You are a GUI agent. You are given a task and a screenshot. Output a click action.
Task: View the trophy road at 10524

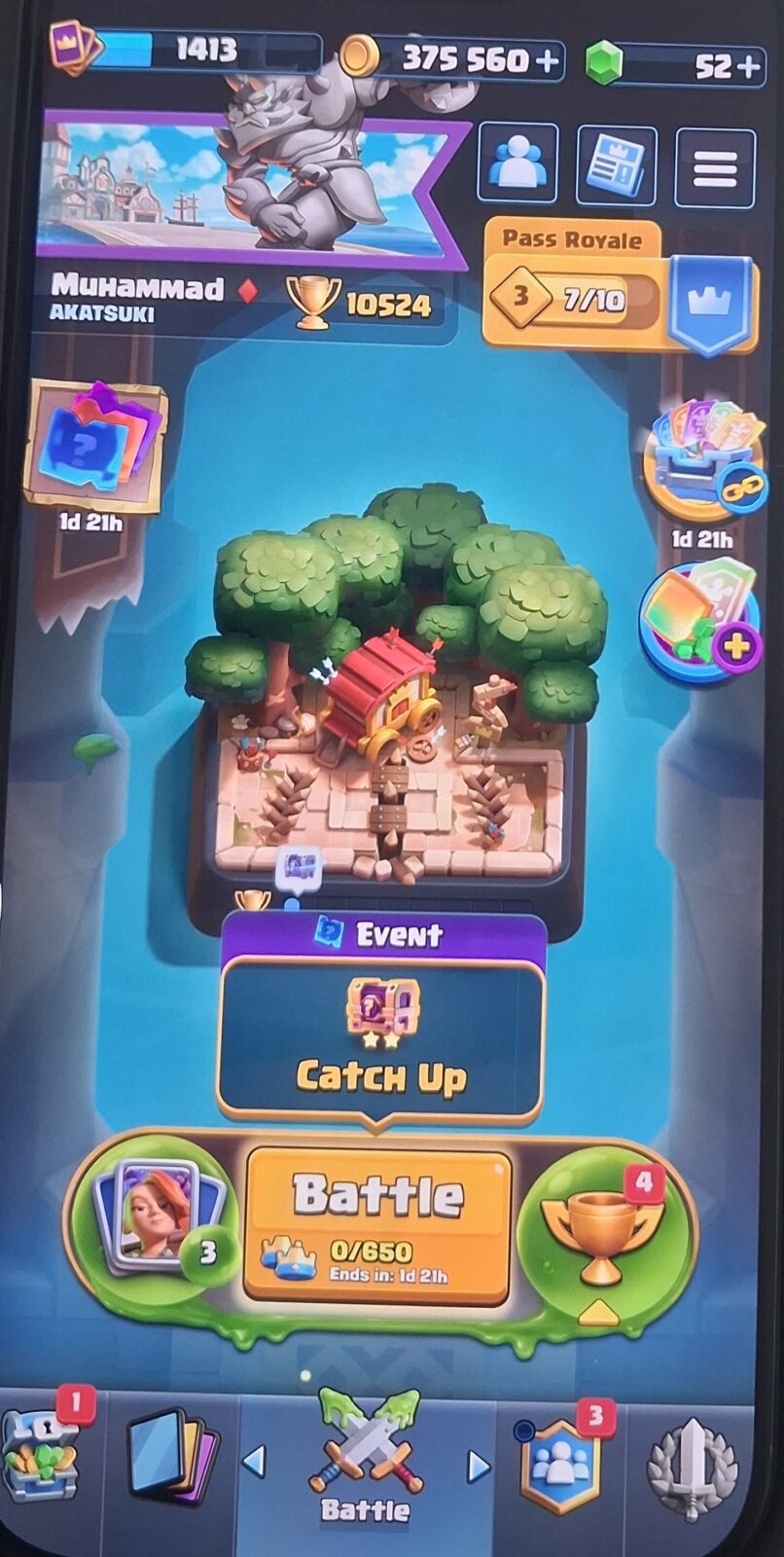click(x=362, y=303)
